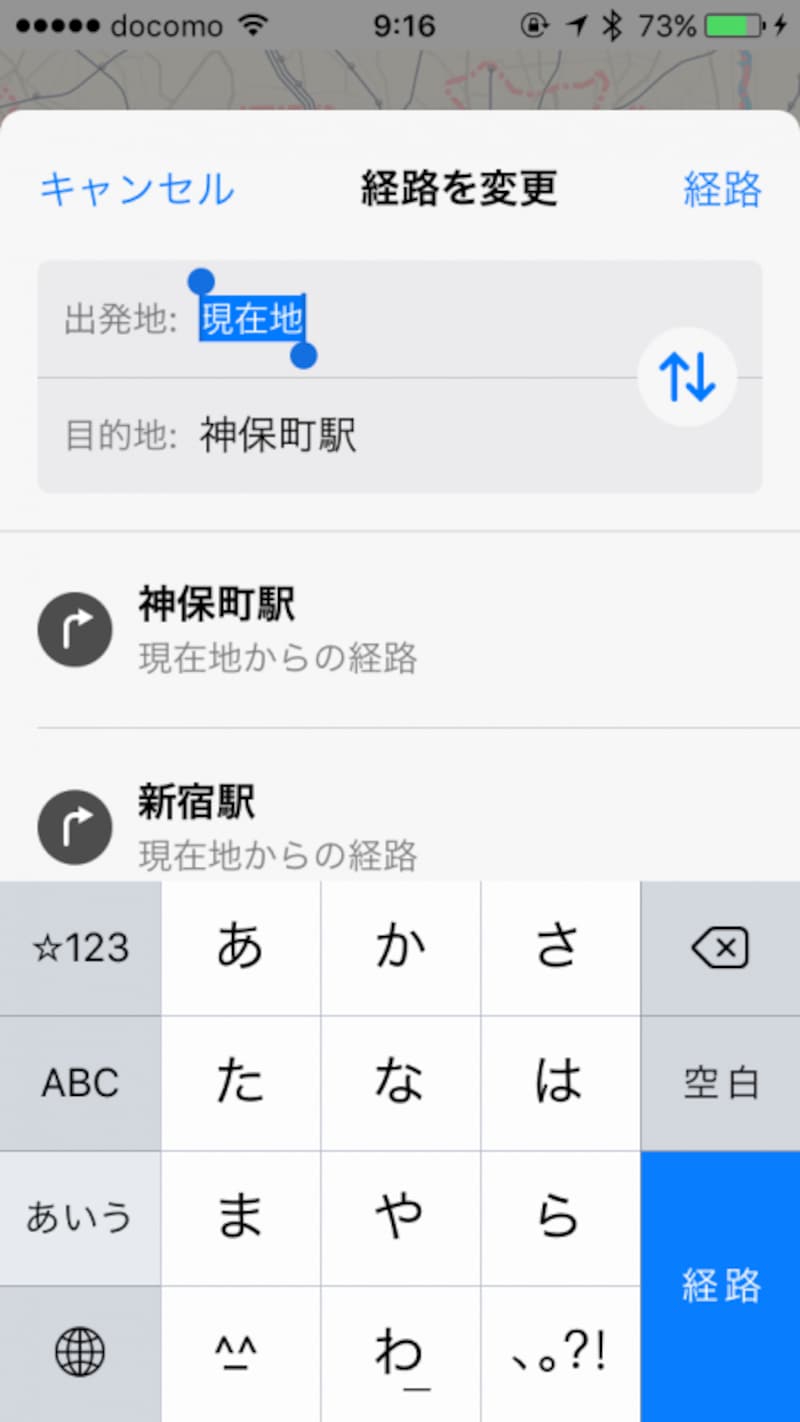
Task: Select the 出発地 input field
Action: (x=400, y=320)
